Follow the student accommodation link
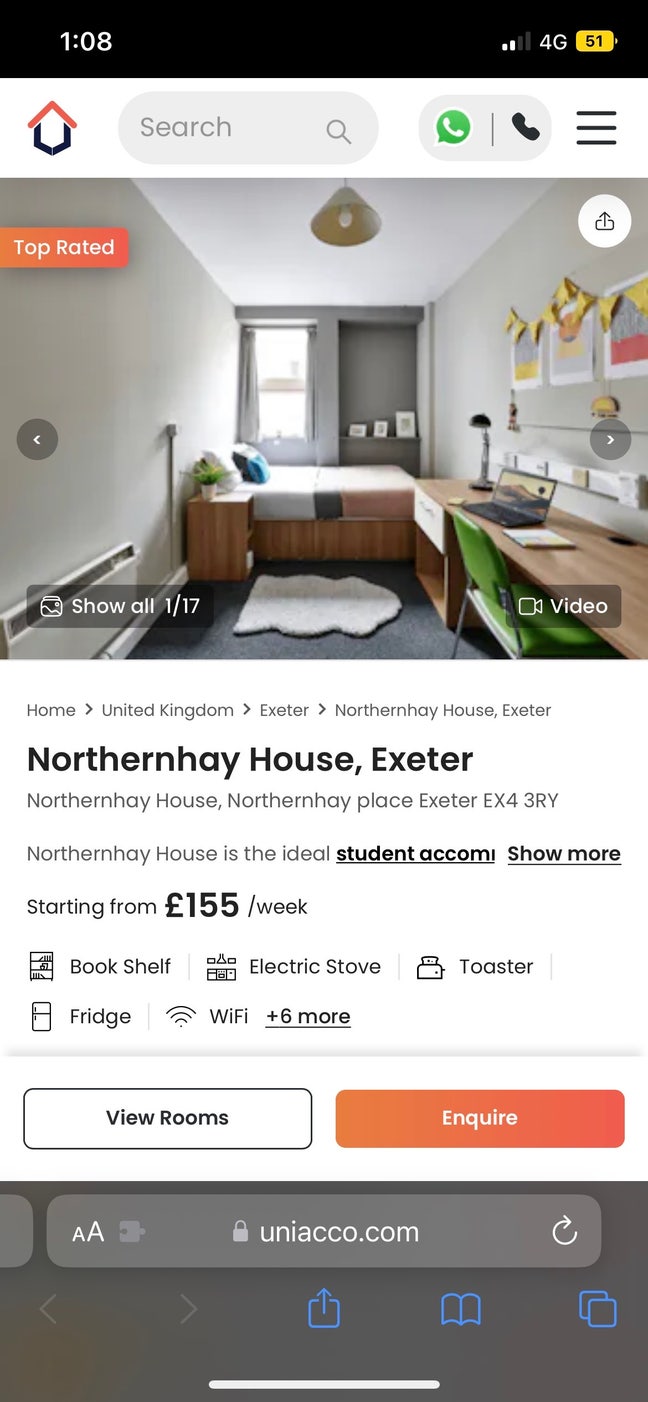The image size is (648, 1402). 415,854
